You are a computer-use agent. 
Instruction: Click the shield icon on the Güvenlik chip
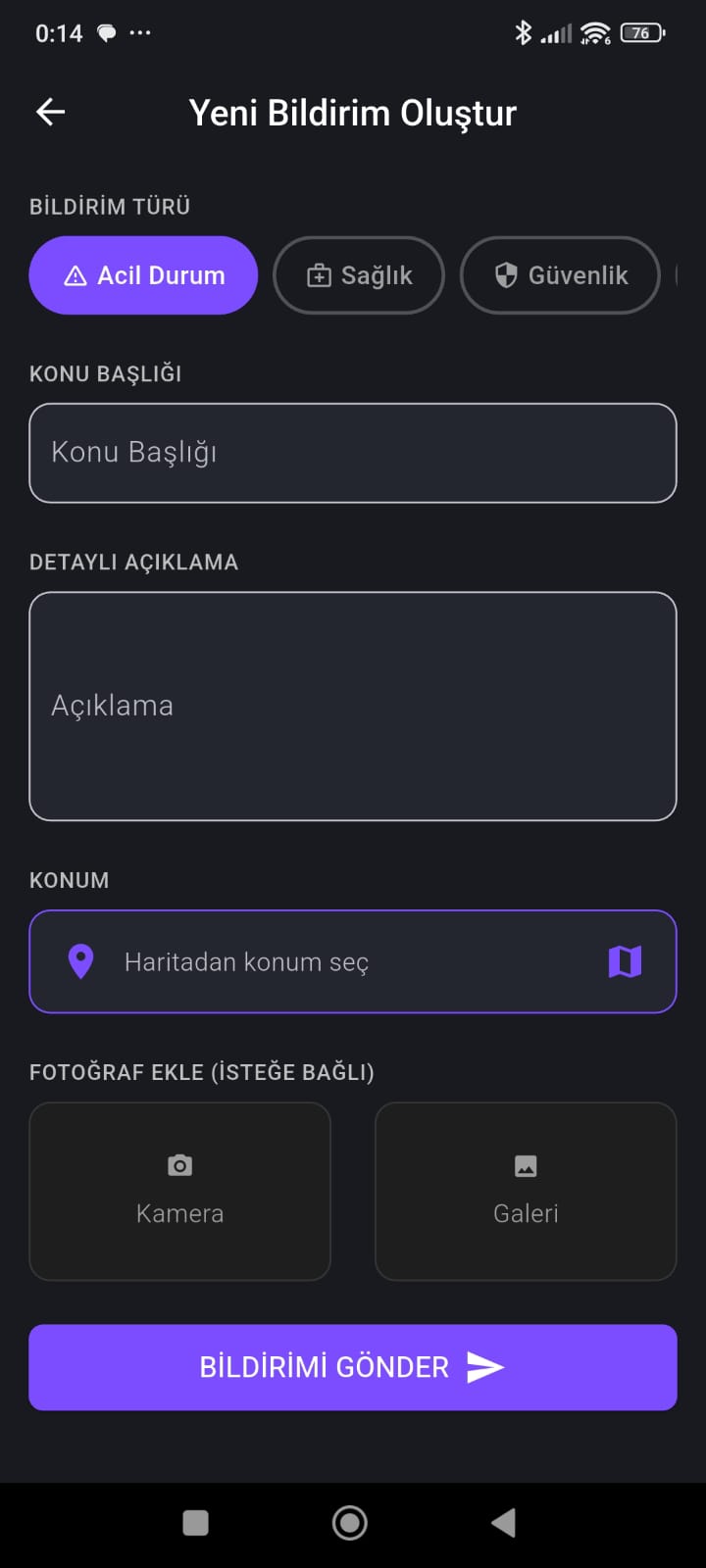tap(506, 275)
